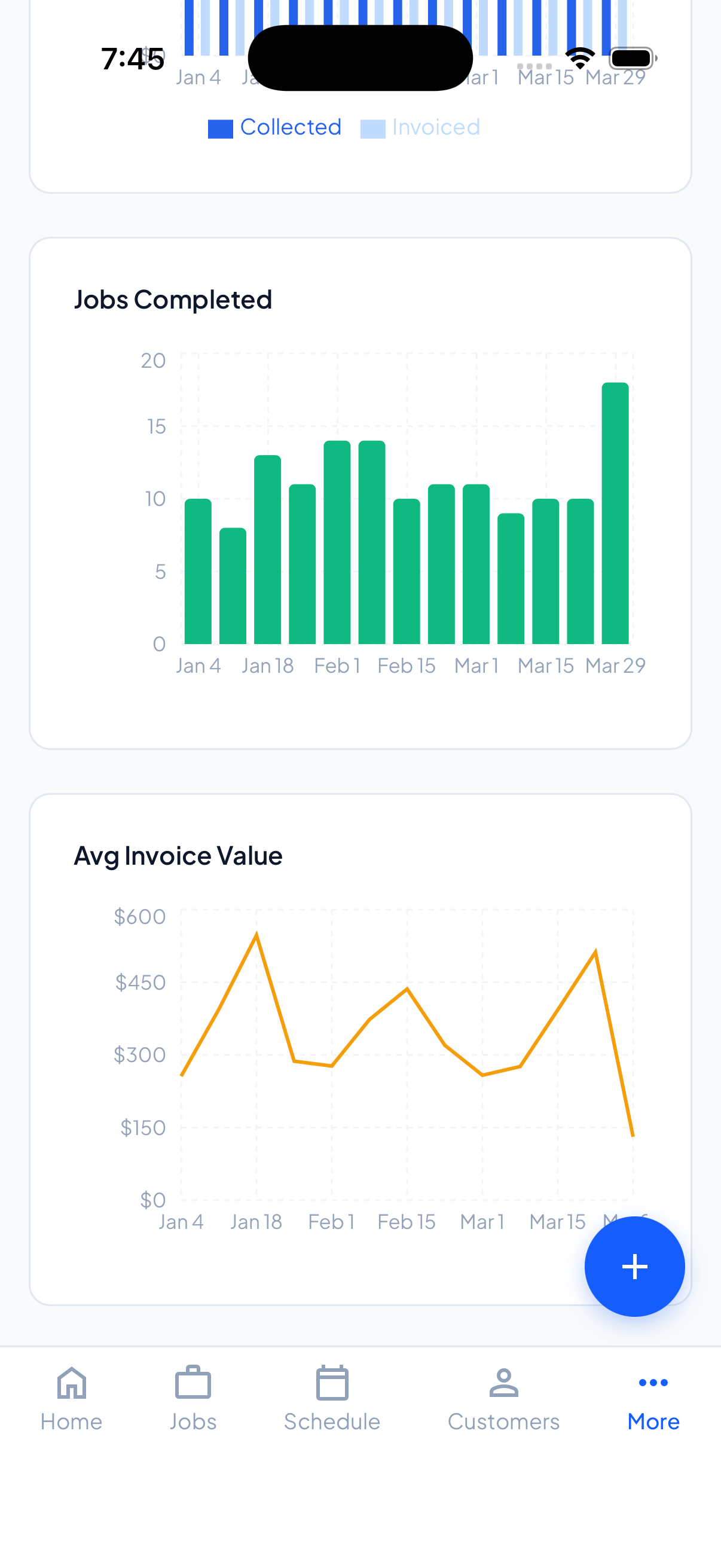Open the Home screen icon
Viewport: 721px width, 1568px height.
coord(71,1383)
